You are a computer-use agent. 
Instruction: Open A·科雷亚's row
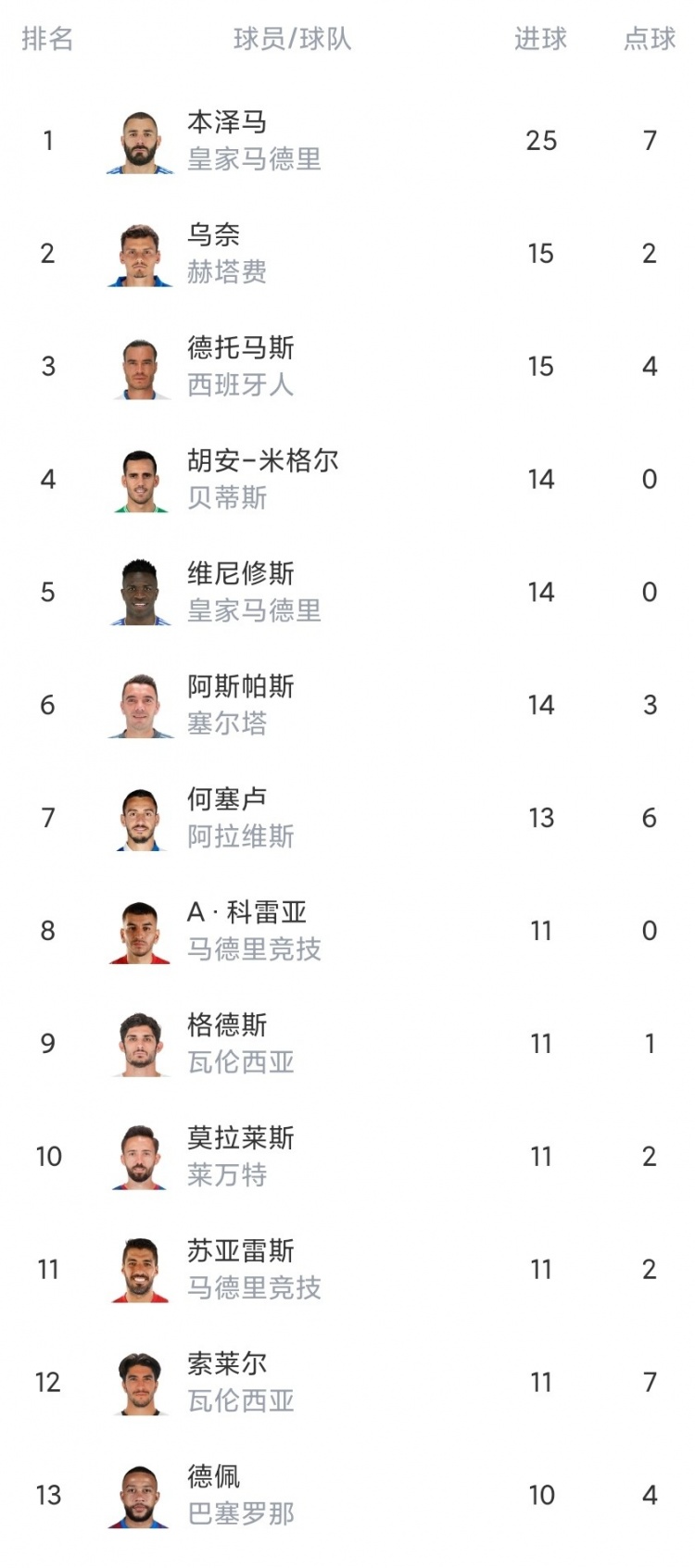(x=347, y=932)
